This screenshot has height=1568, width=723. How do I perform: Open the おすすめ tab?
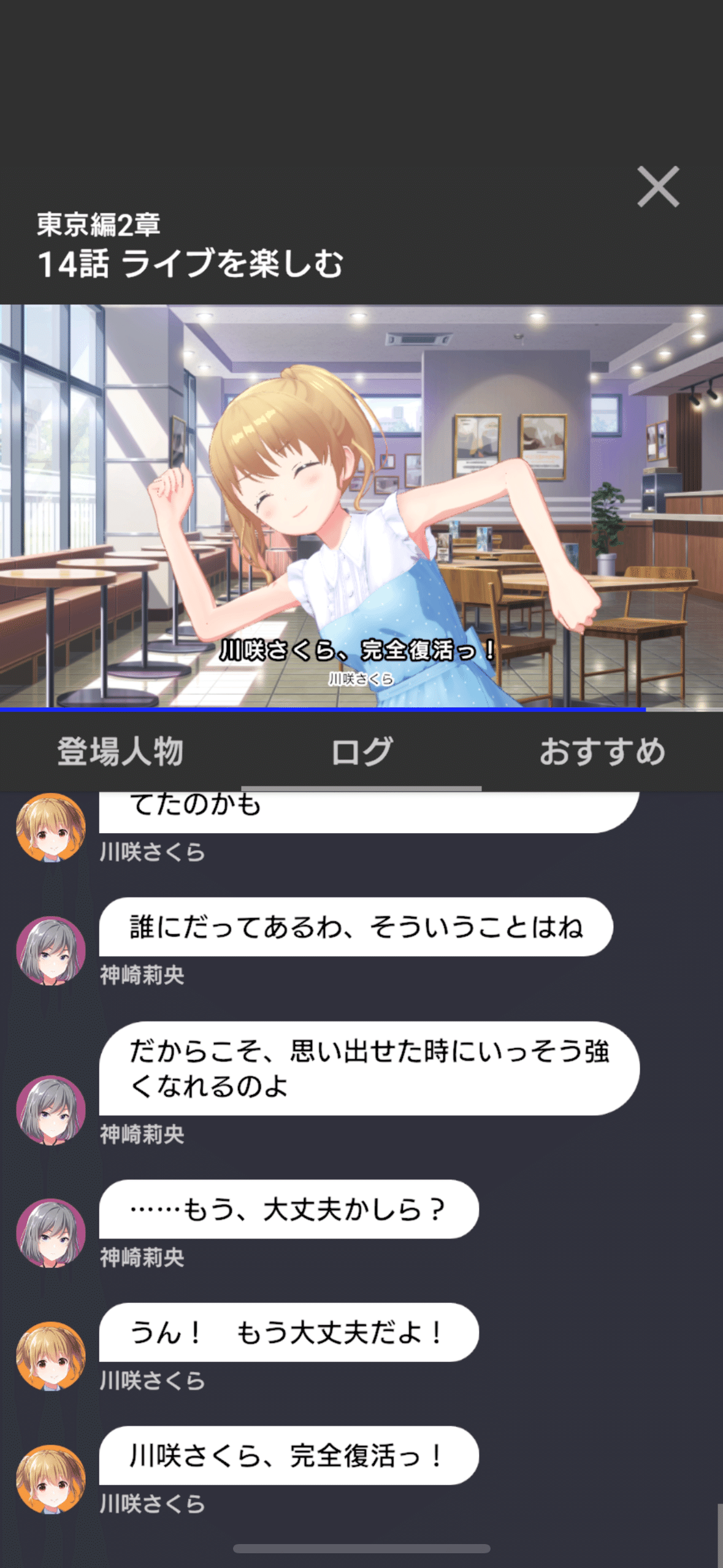602,751
